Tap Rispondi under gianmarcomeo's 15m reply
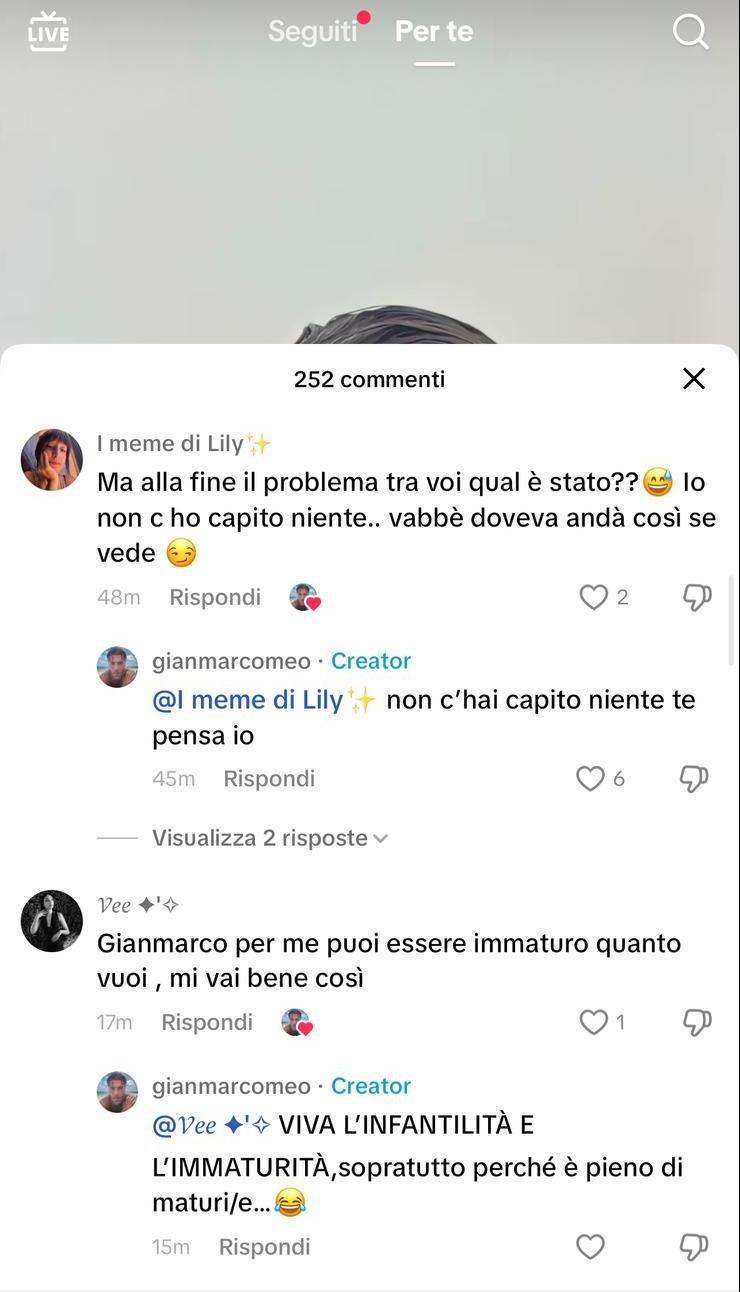This screenshot has height=1292, width=740. point(265,1247)
